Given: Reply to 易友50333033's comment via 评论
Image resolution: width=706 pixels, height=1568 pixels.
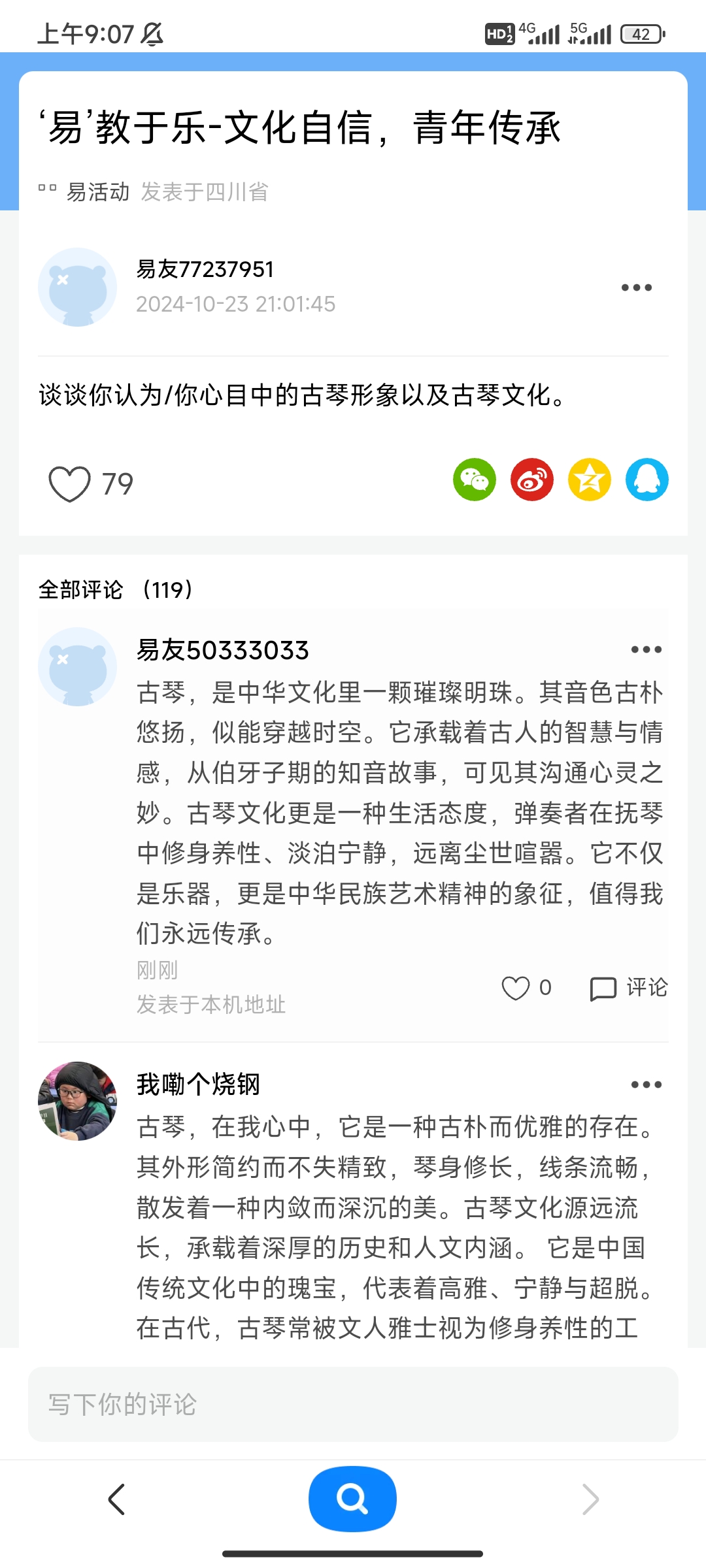Looking at the screenshot, I should pyautogui.click(x=629, y=988).
